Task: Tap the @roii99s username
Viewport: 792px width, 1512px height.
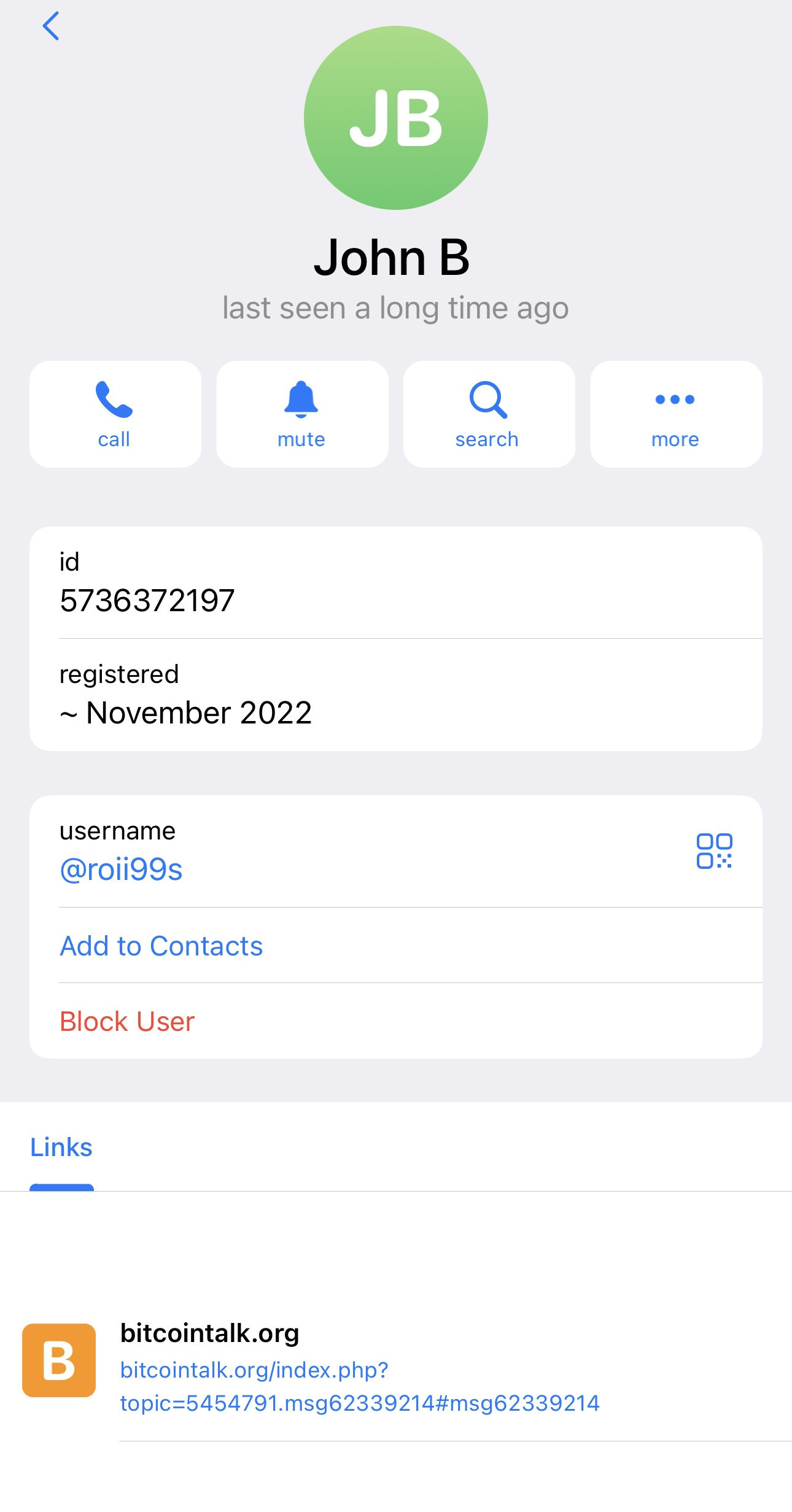Action: pyautogui.click(x=121, y=870)
